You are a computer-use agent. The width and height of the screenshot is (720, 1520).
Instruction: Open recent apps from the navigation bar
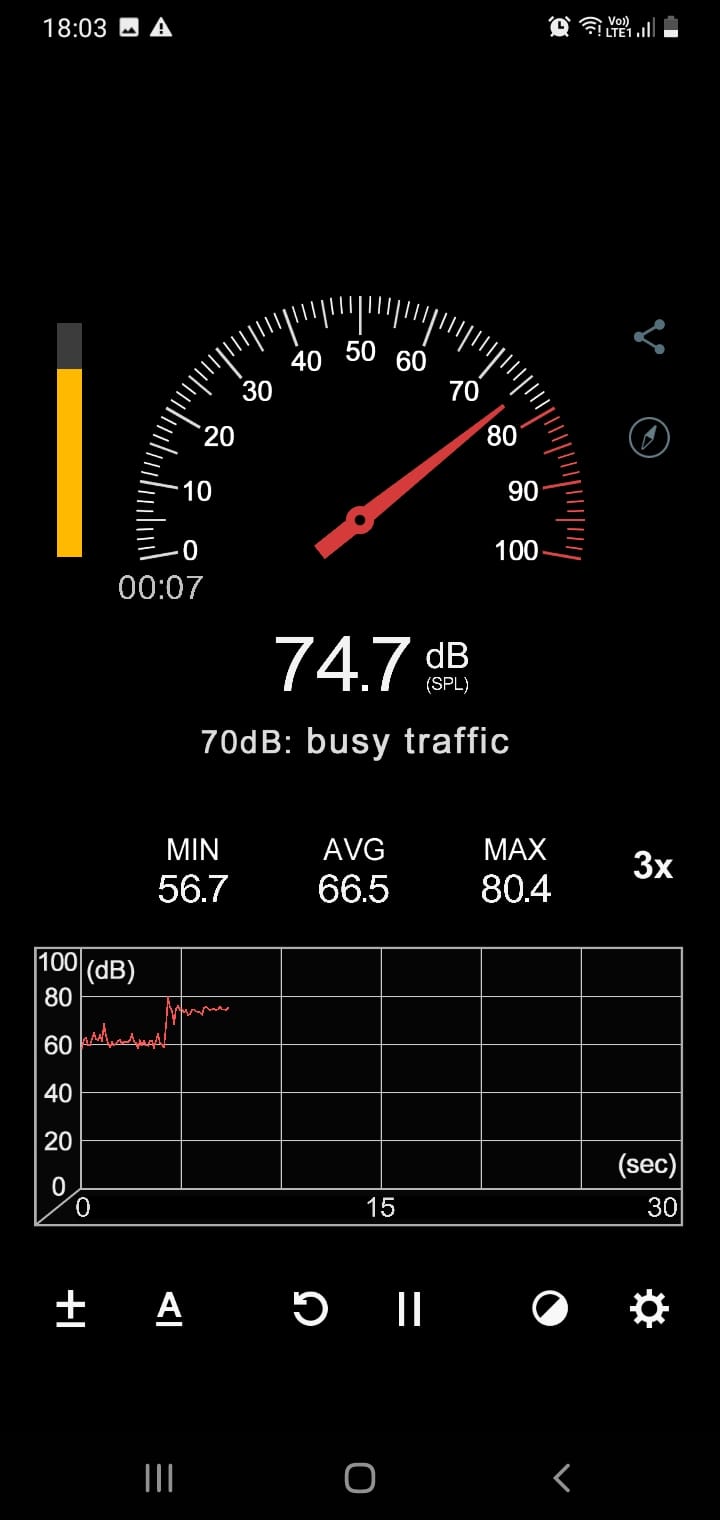pos(159,1477)
